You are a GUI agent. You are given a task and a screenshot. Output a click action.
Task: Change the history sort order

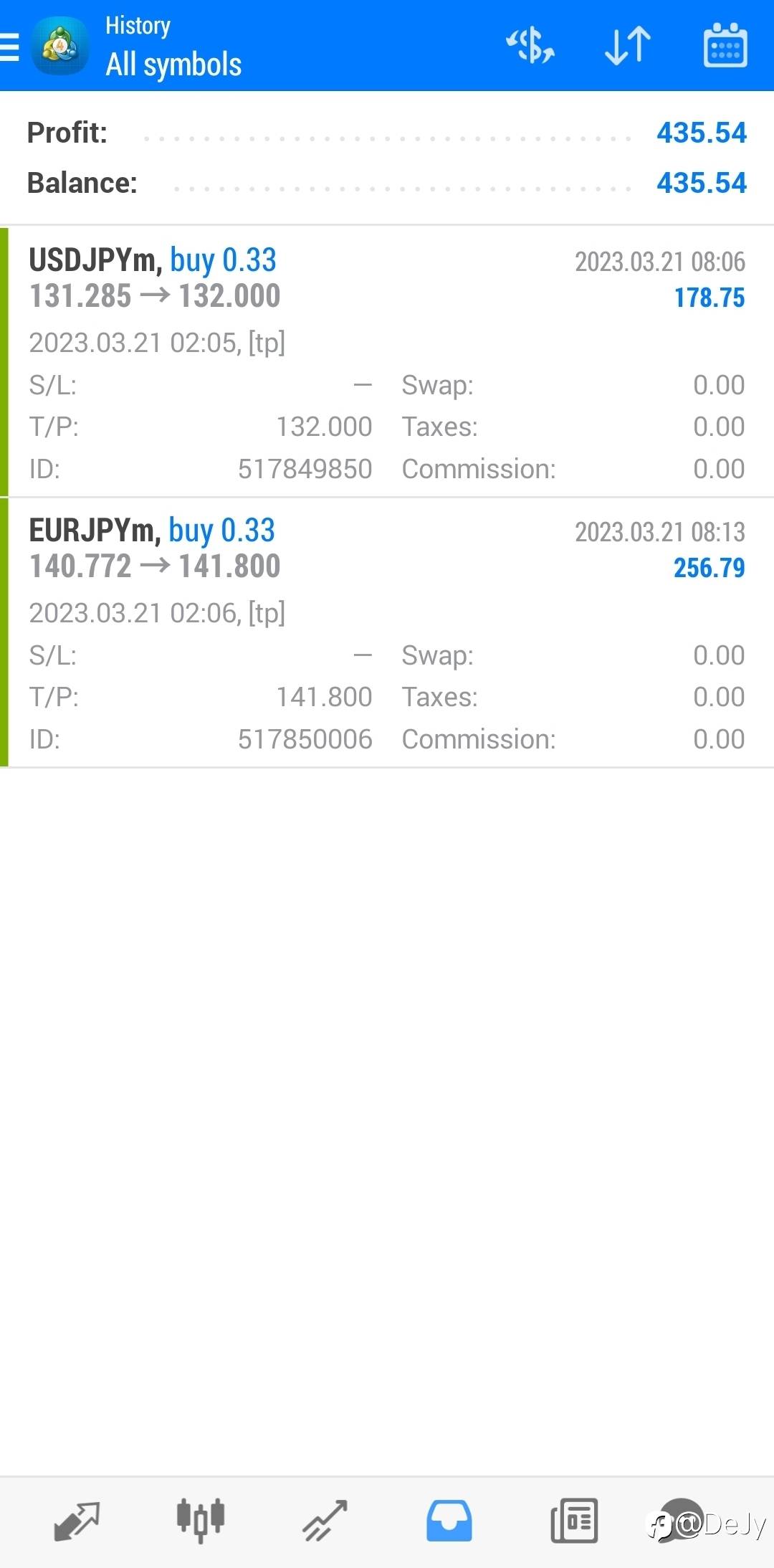click(628, 46)
